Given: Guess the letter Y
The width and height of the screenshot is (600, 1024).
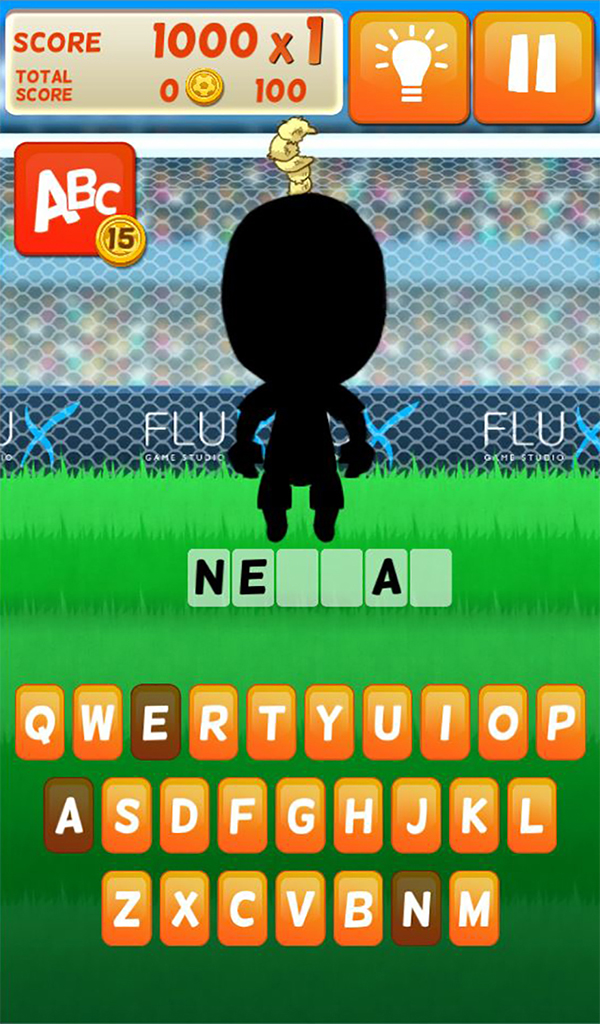Looking at the screenshot, I should [329, 722].
